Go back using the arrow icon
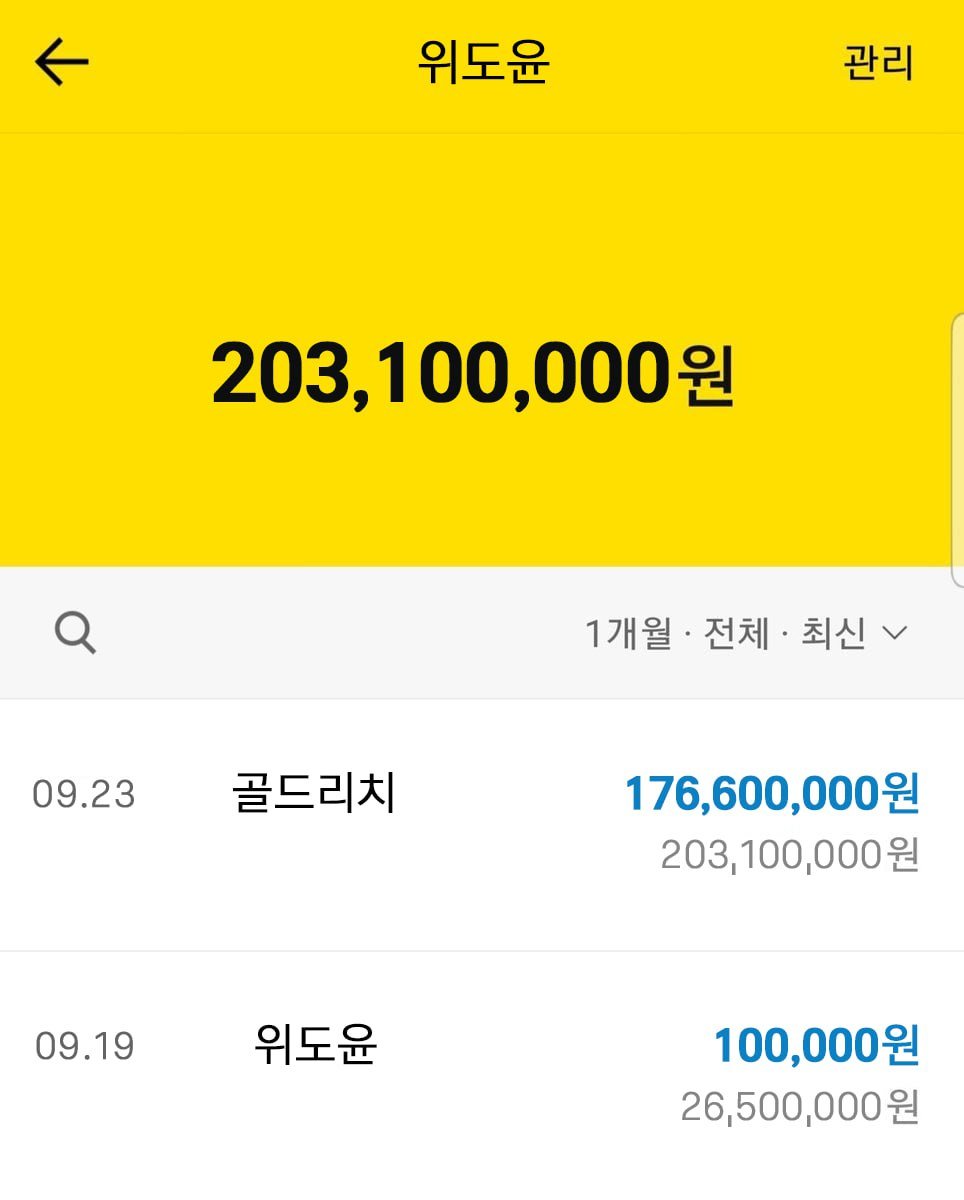The image size is (964, 1200). click(x=62, y=62)
